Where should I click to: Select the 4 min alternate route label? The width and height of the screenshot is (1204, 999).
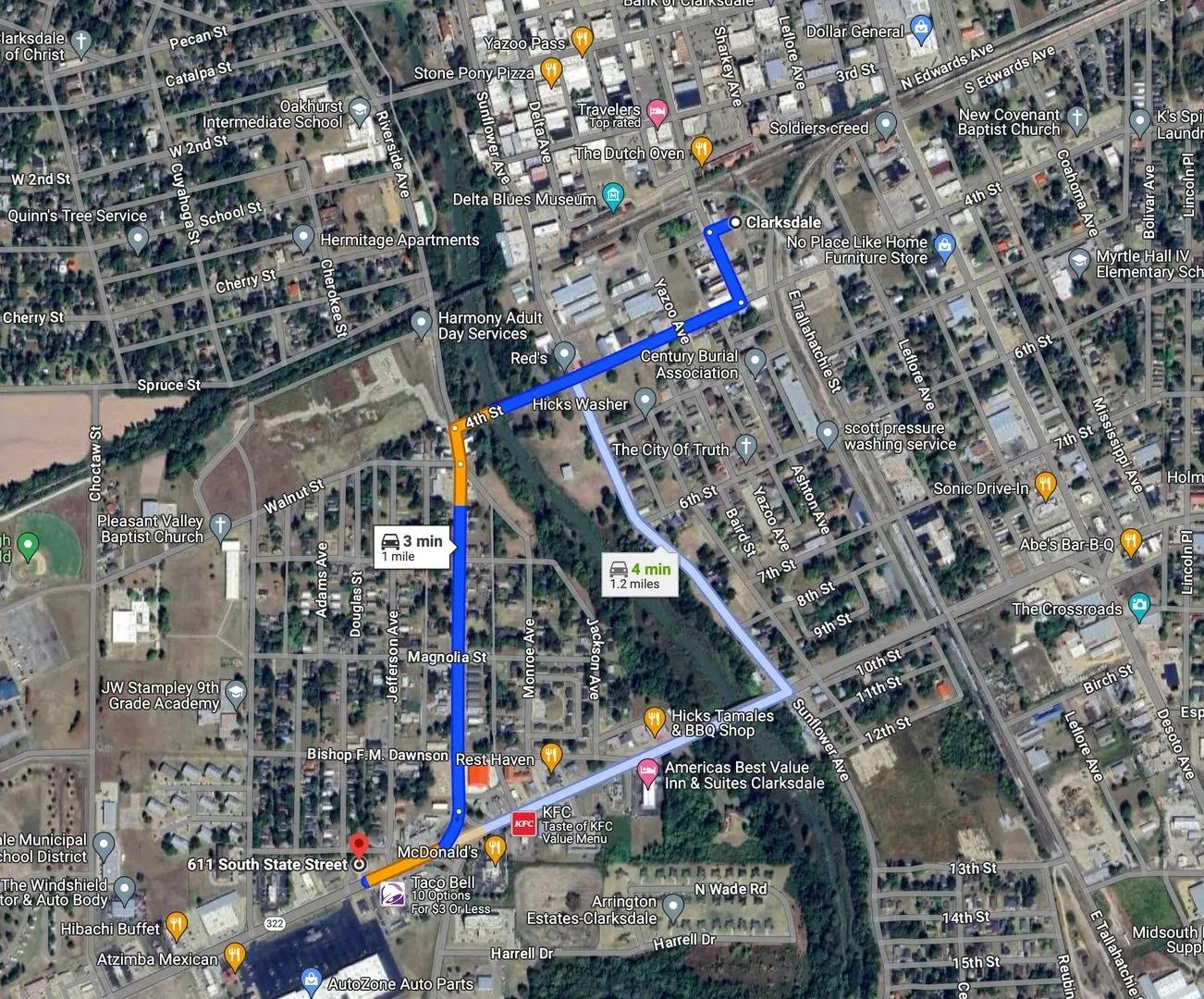(638, 575)
